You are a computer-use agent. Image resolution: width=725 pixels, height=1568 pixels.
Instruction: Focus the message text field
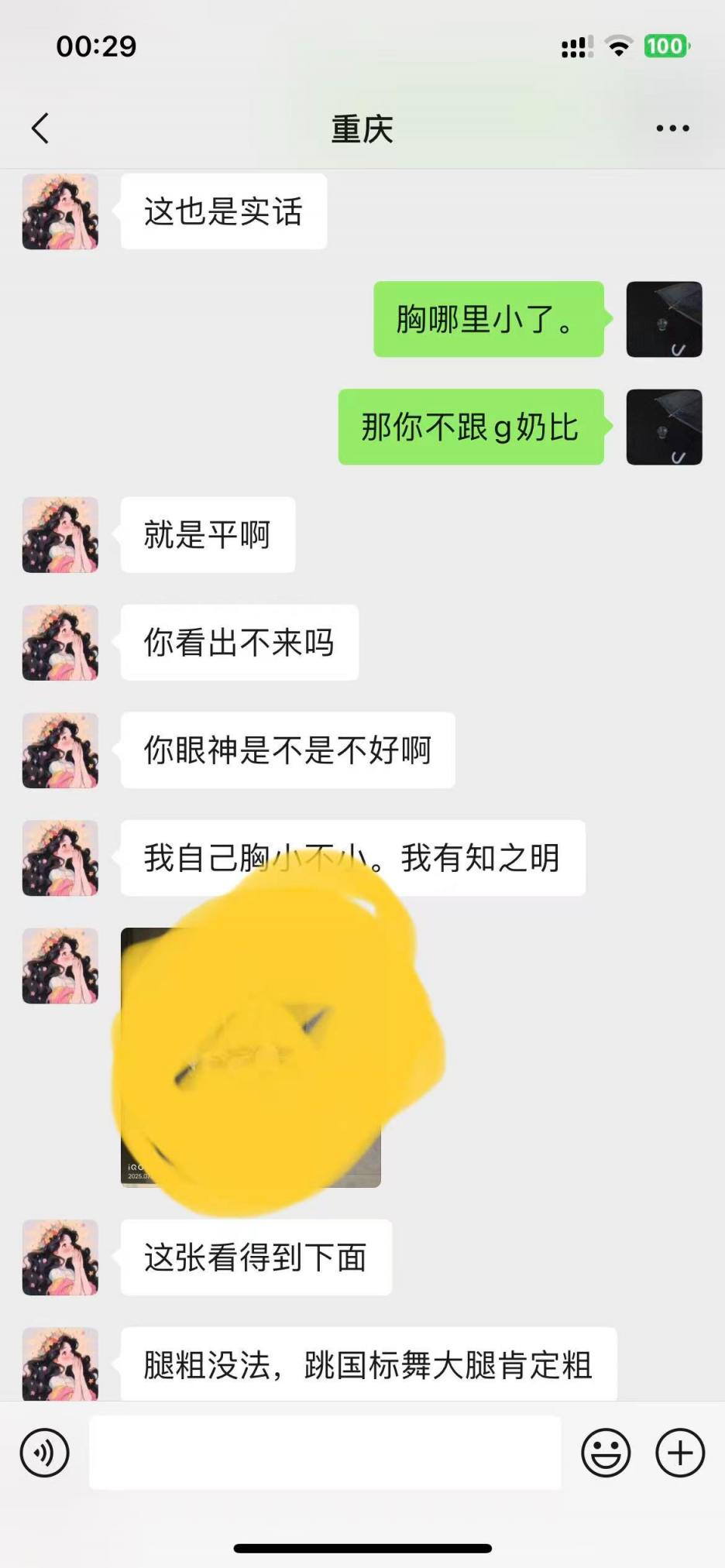pos(325,1453)
